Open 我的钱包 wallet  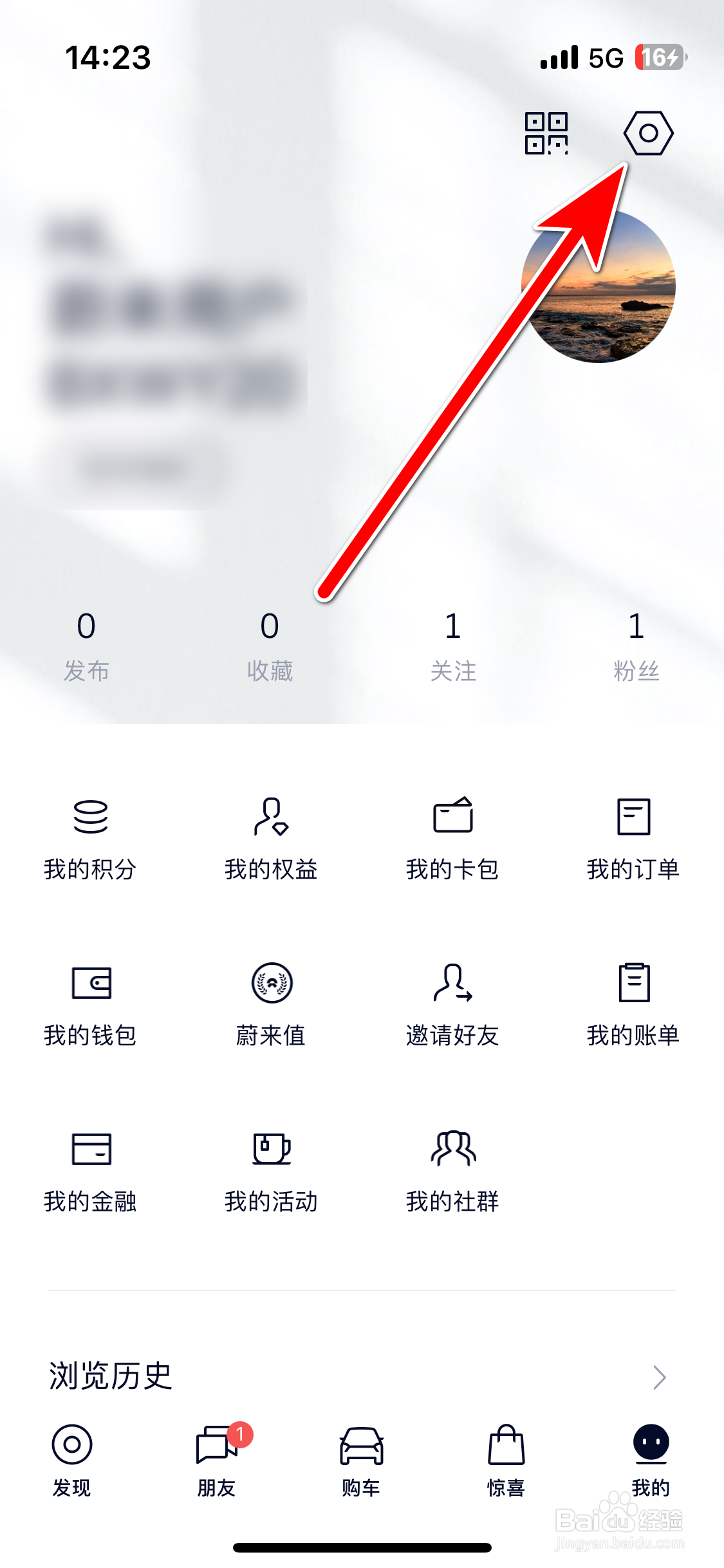tap(90, 1003)
